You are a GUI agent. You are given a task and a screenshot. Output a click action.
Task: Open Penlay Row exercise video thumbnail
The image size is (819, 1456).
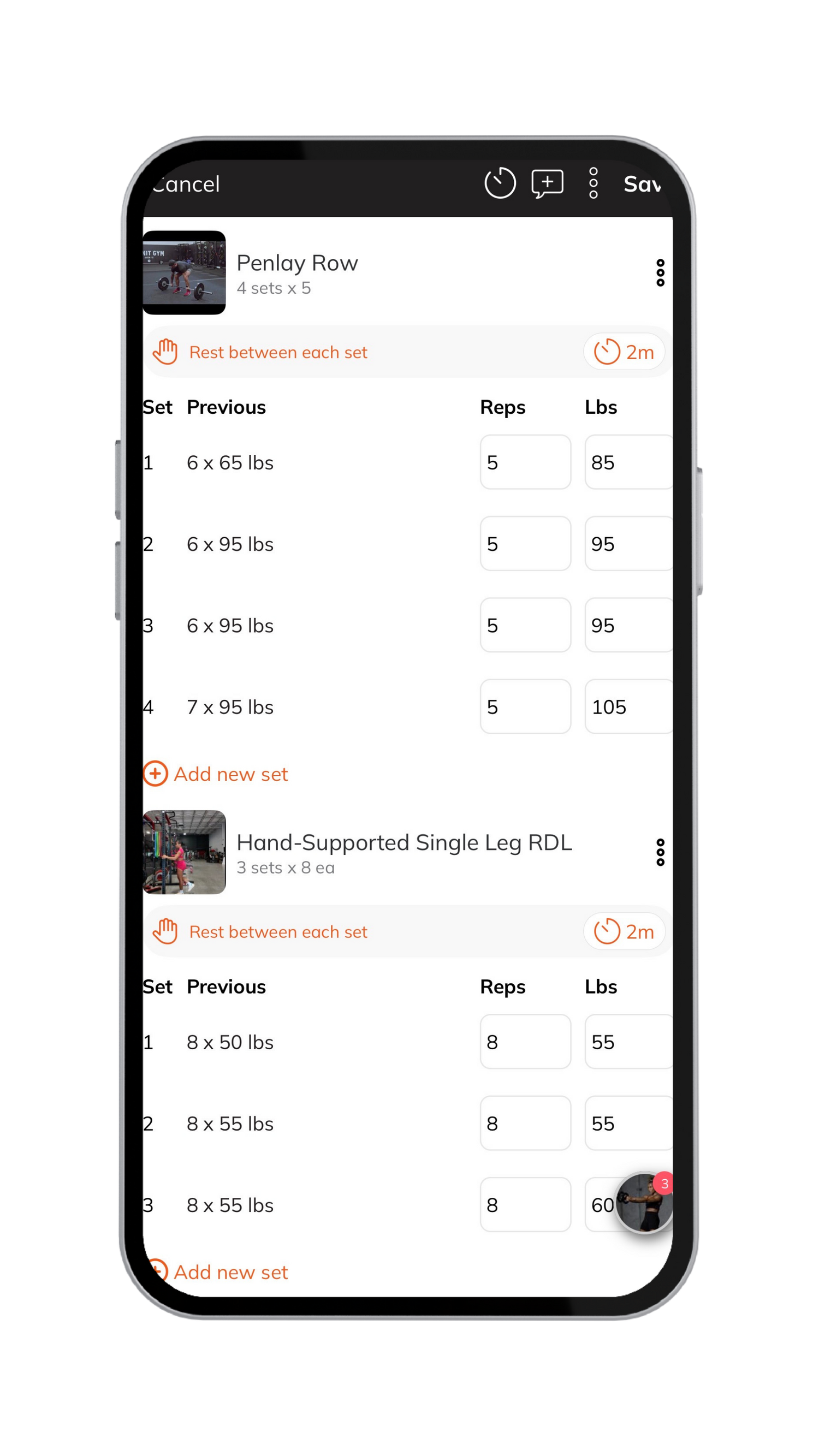point(184,272)
